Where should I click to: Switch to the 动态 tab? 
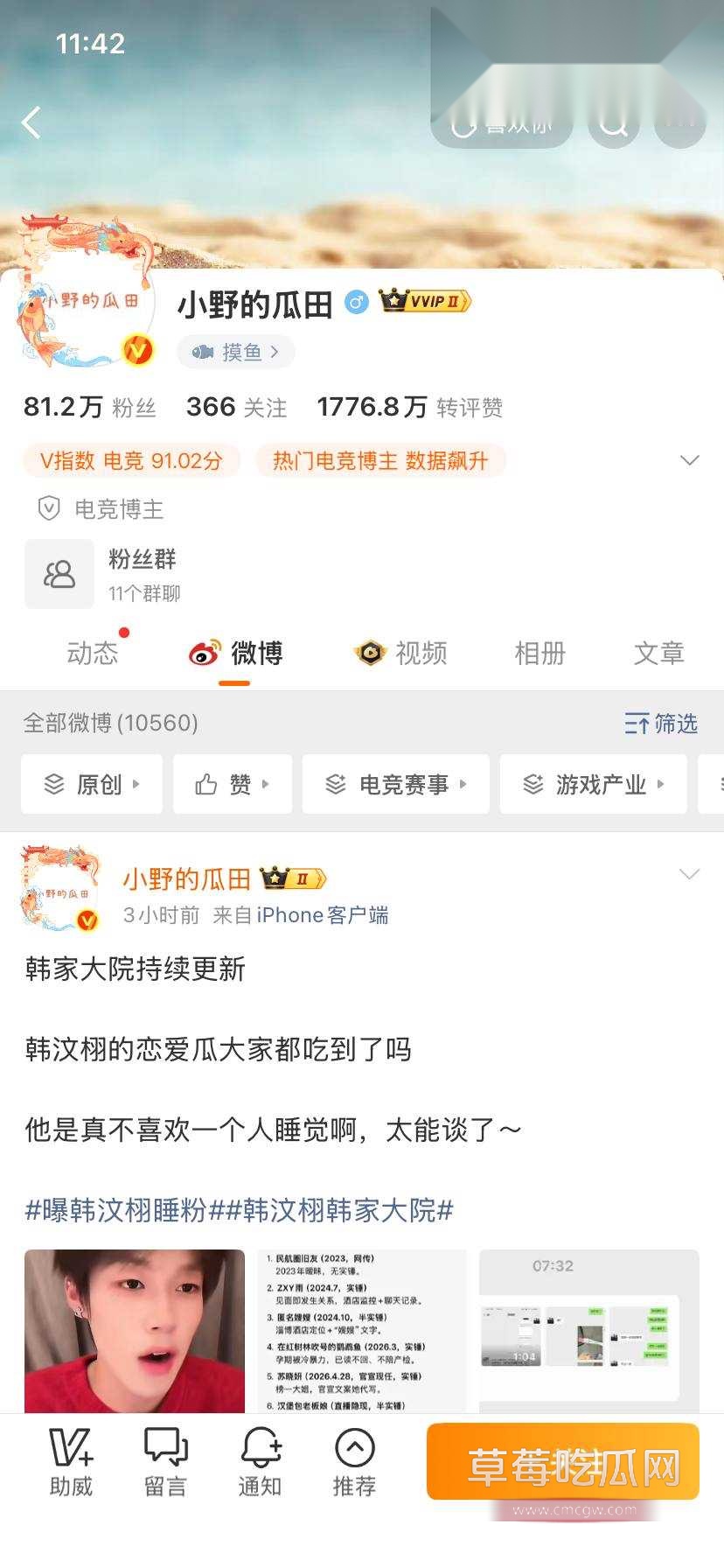(93, 653)
